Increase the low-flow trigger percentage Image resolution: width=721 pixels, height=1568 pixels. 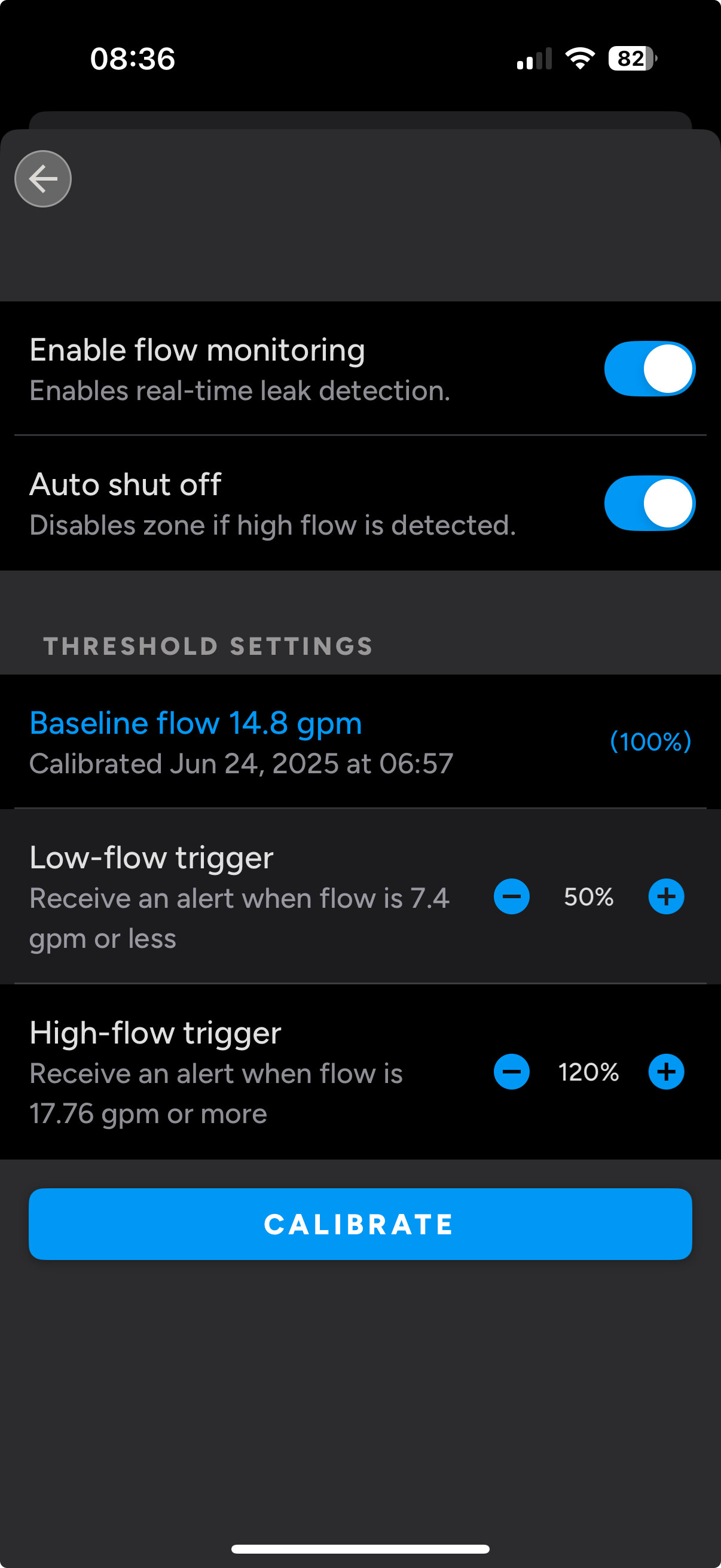click(x=666, y=896)
